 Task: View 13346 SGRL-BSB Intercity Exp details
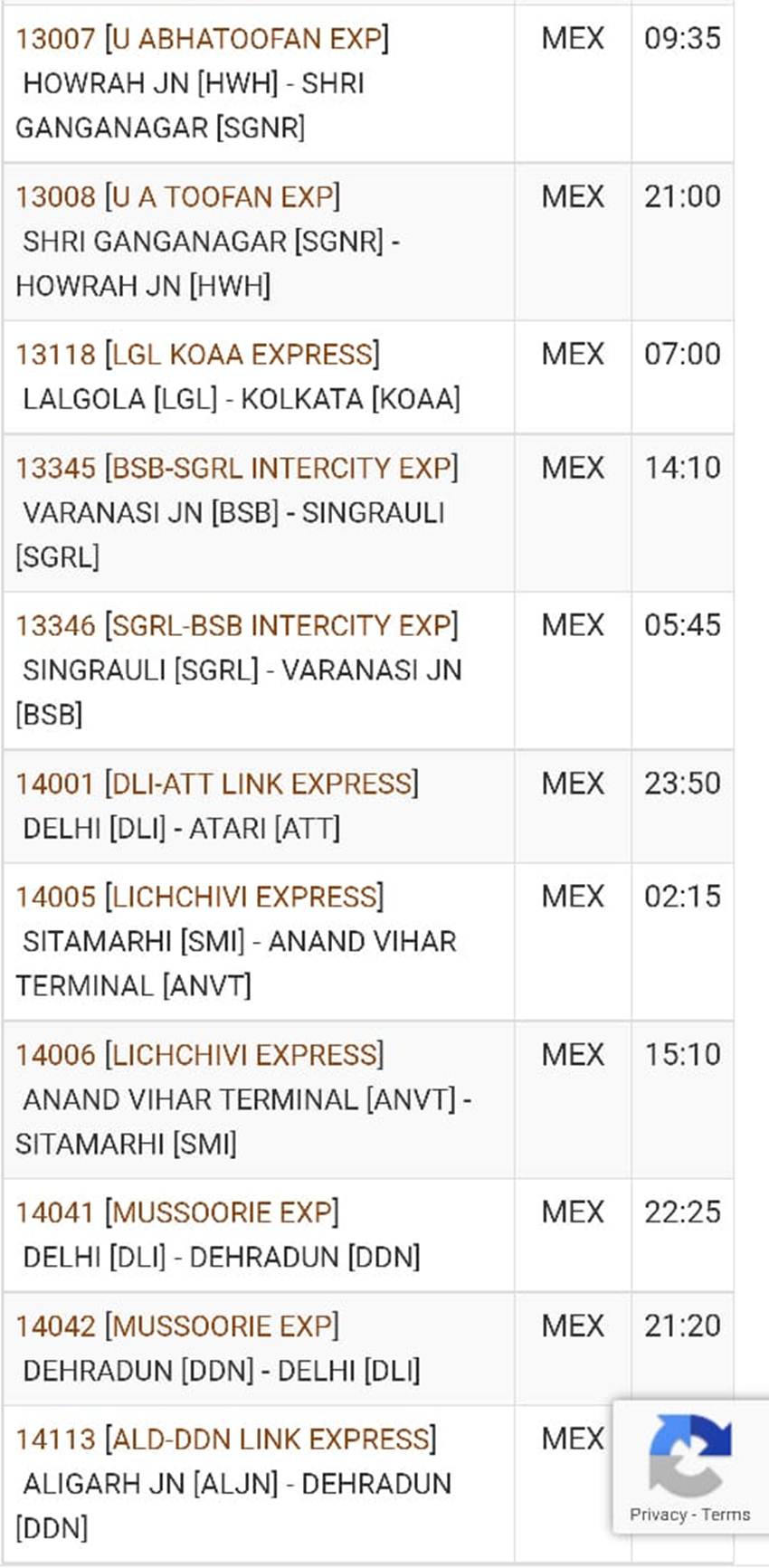point(237,626)
